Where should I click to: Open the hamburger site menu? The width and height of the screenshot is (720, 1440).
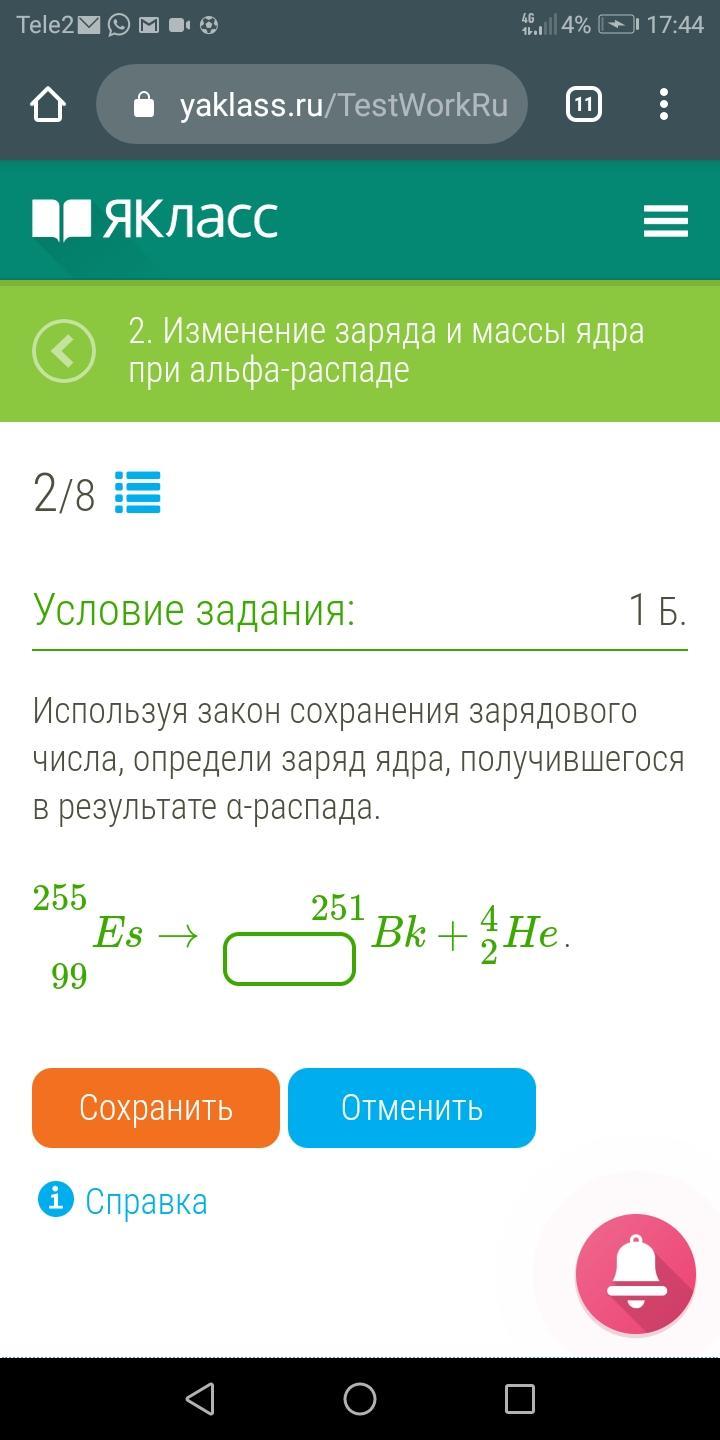pyautogui.click(x=665, y=220)
